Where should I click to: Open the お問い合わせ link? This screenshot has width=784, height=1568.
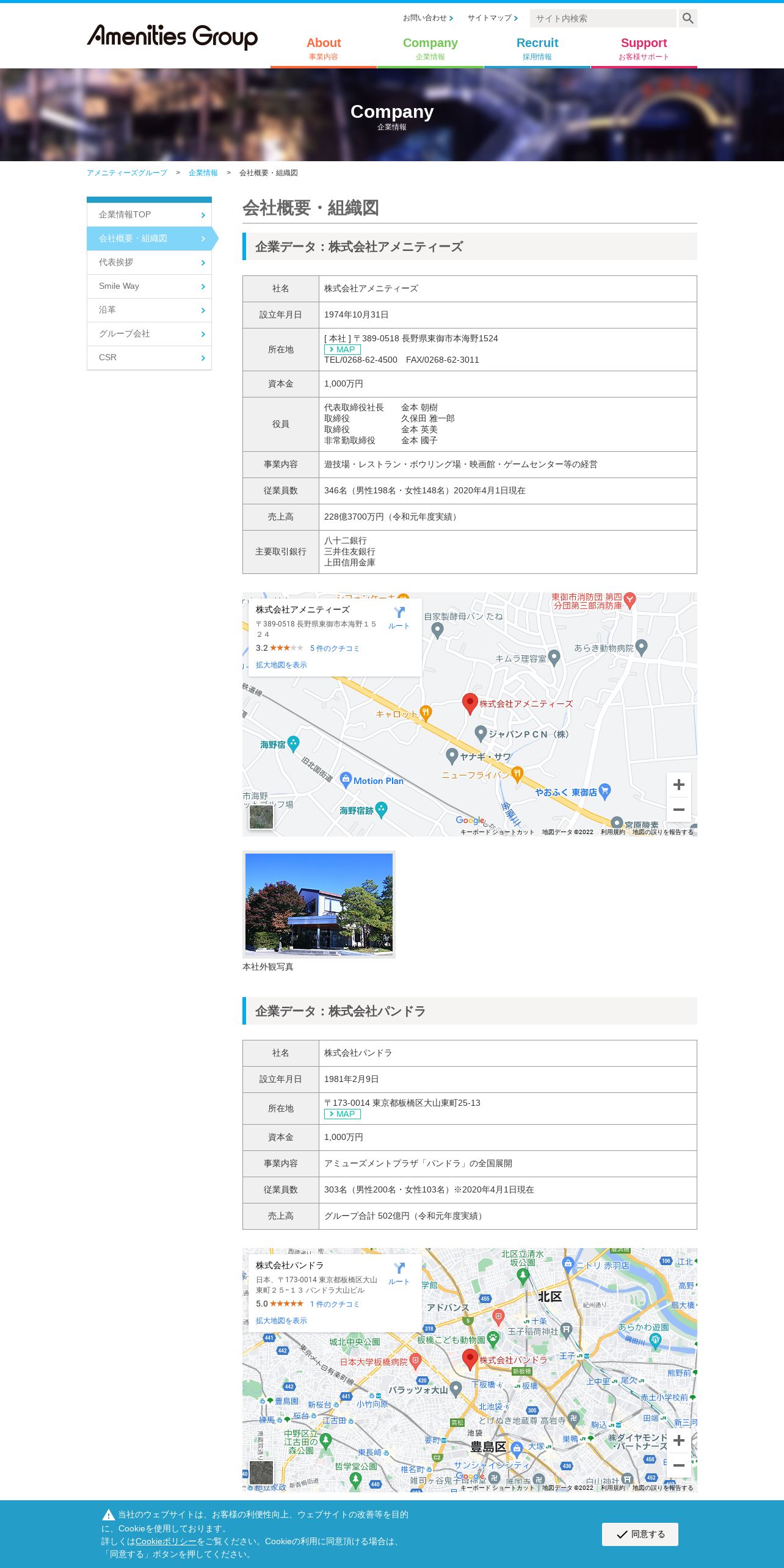pyautogui.click(x=428, y=18)
